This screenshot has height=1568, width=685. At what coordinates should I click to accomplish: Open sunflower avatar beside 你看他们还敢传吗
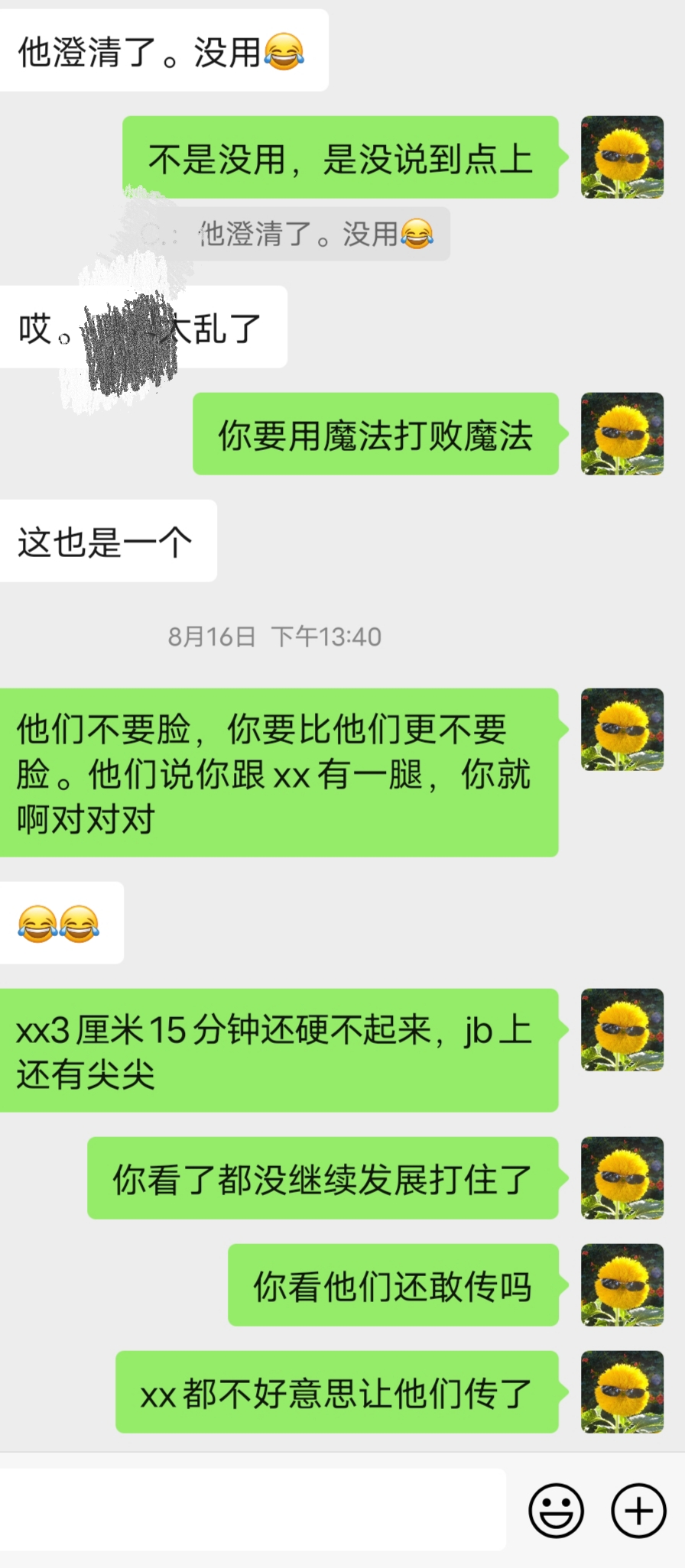click(622, 1285)
